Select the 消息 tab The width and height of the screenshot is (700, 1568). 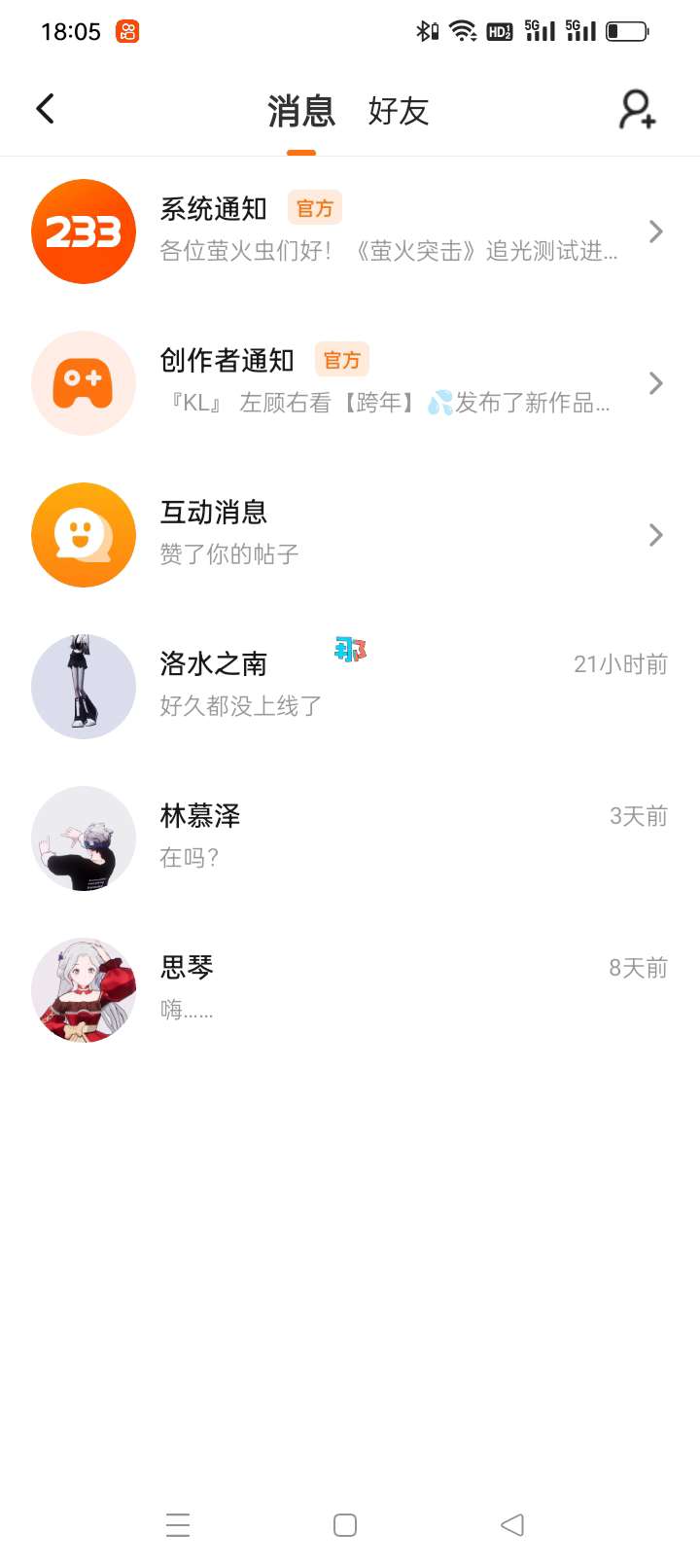click(x=301, y=111)
